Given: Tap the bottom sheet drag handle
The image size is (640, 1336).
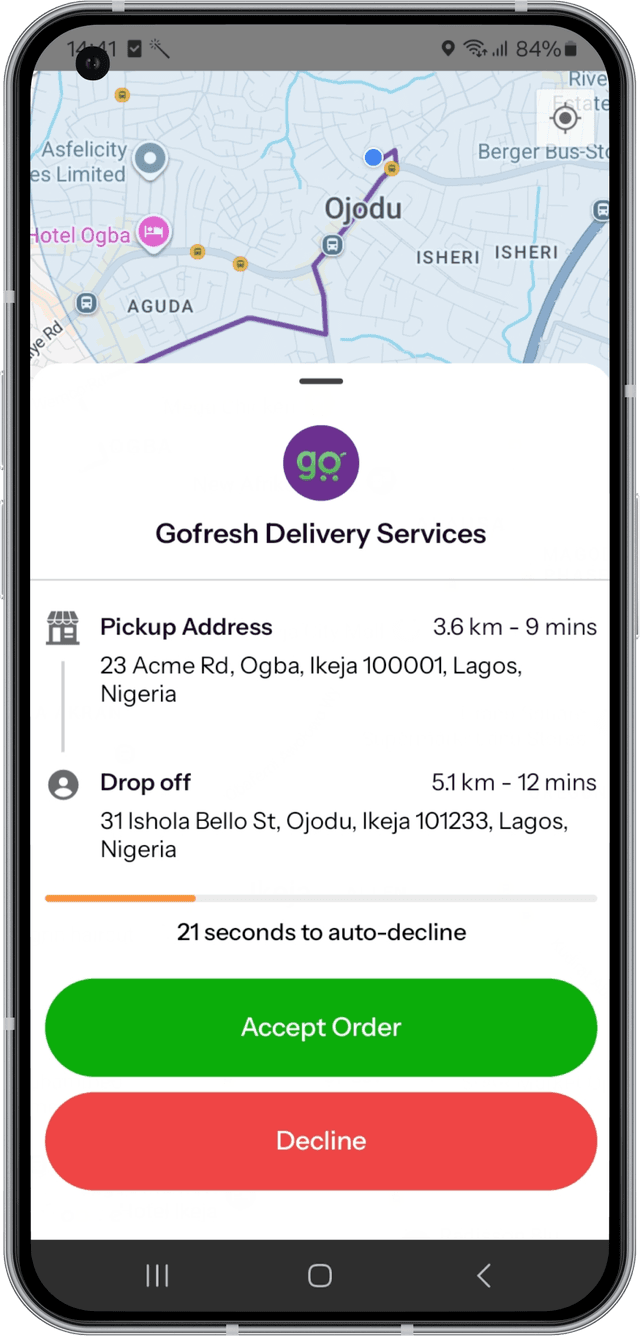Looking at the screenshot, I should click(320, 381).
